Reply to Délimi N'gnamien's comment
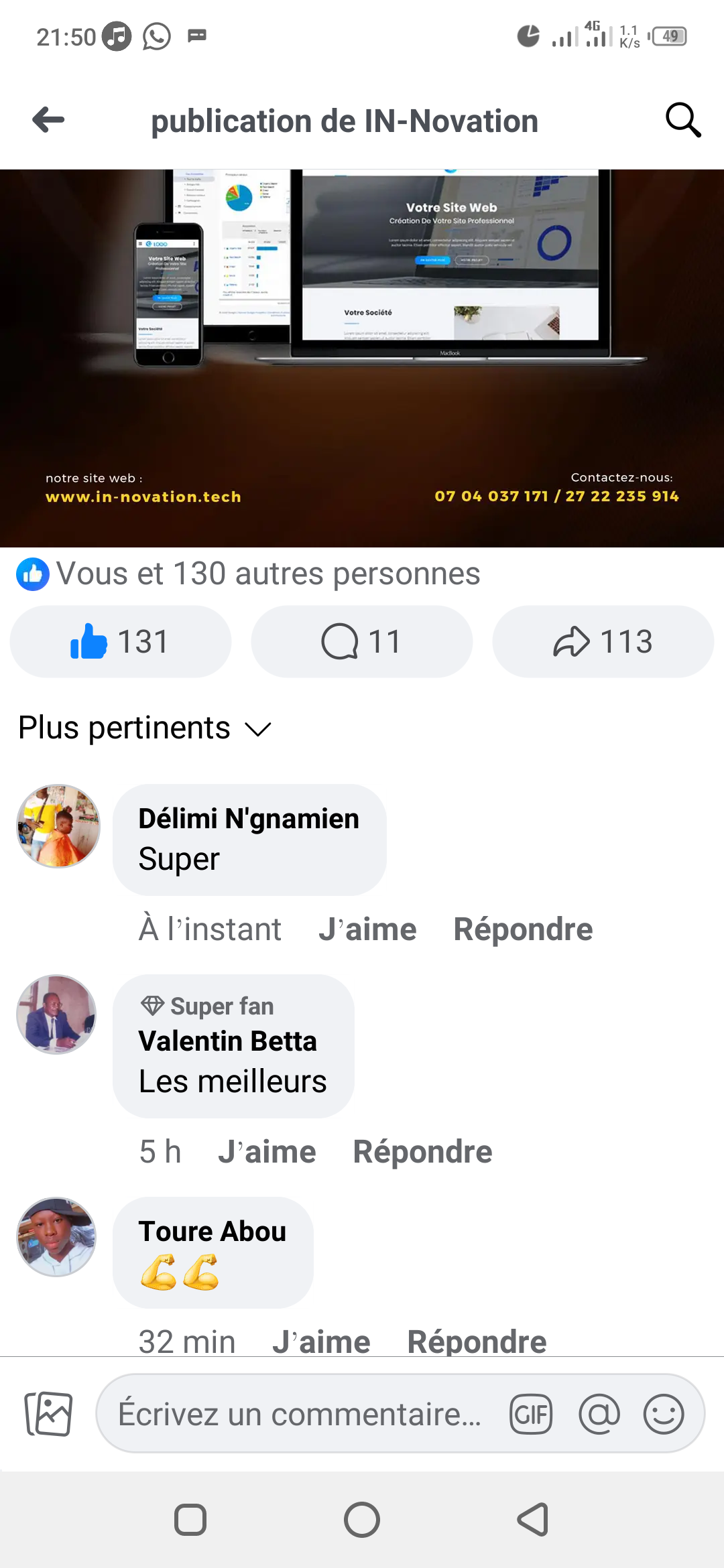The width and height of the screenshot is (724, 1568). click(523, 929)
